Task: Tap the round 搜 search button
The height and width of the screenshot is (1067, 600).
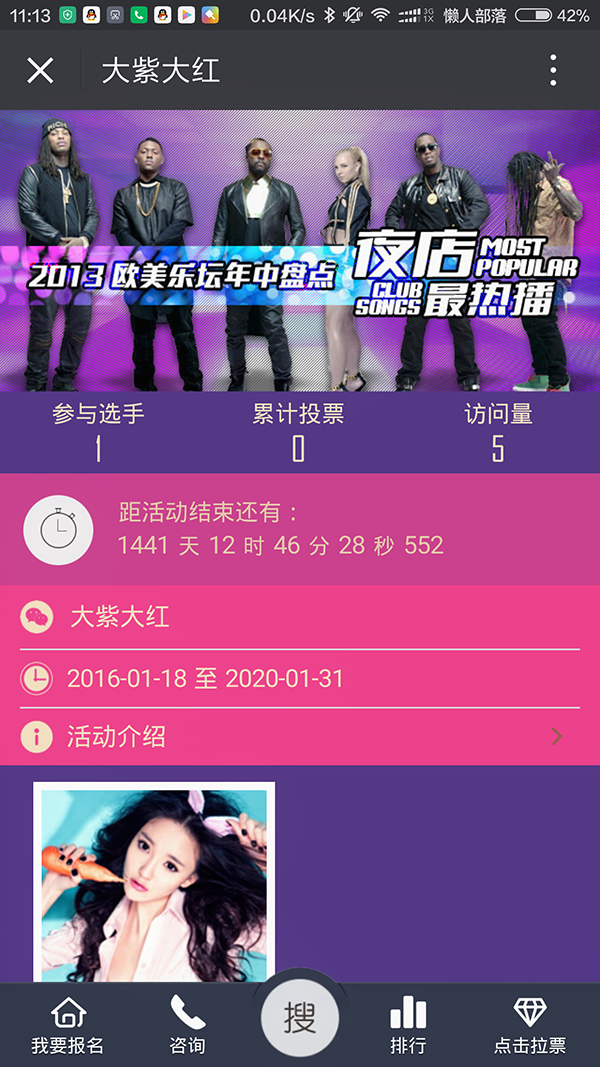Action: (x=300, y=1019)
